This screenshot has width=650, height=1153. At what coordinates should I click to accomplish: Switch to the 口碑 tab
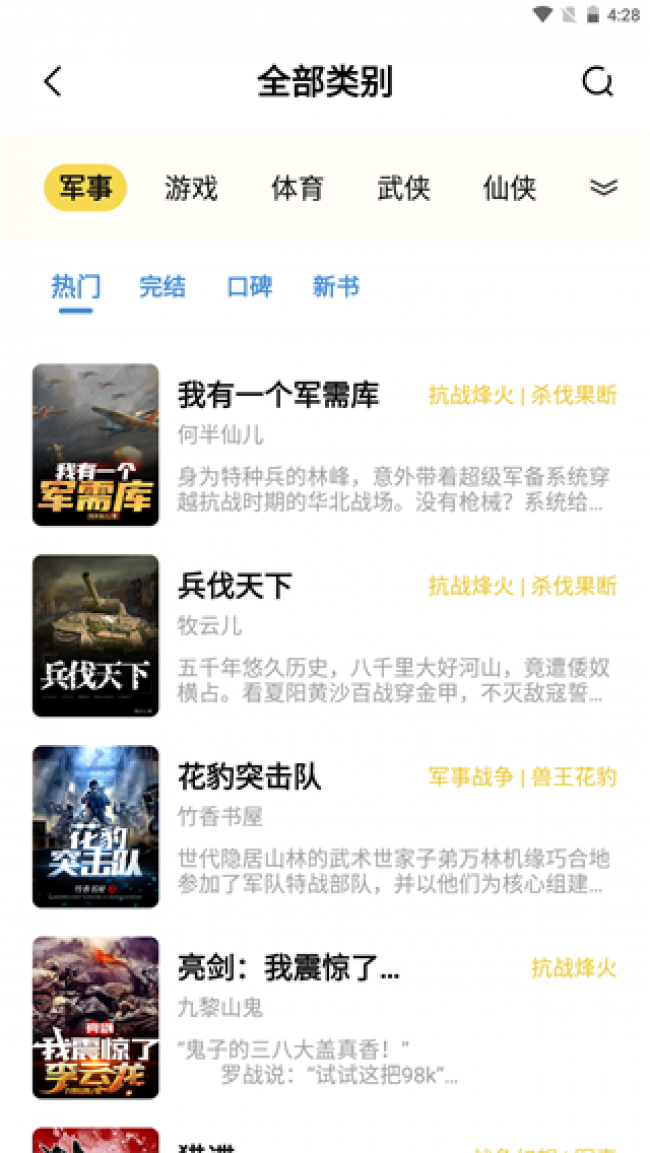pos(249,287)
